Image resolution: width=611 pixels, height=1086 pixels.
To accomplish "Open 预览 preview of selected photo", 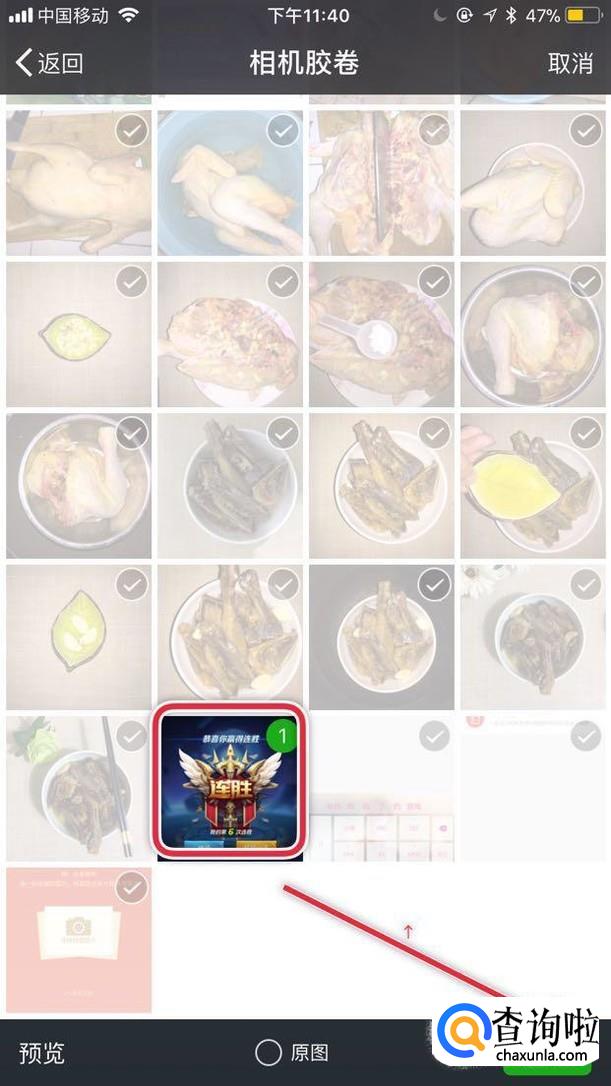I will (42, 1053).
